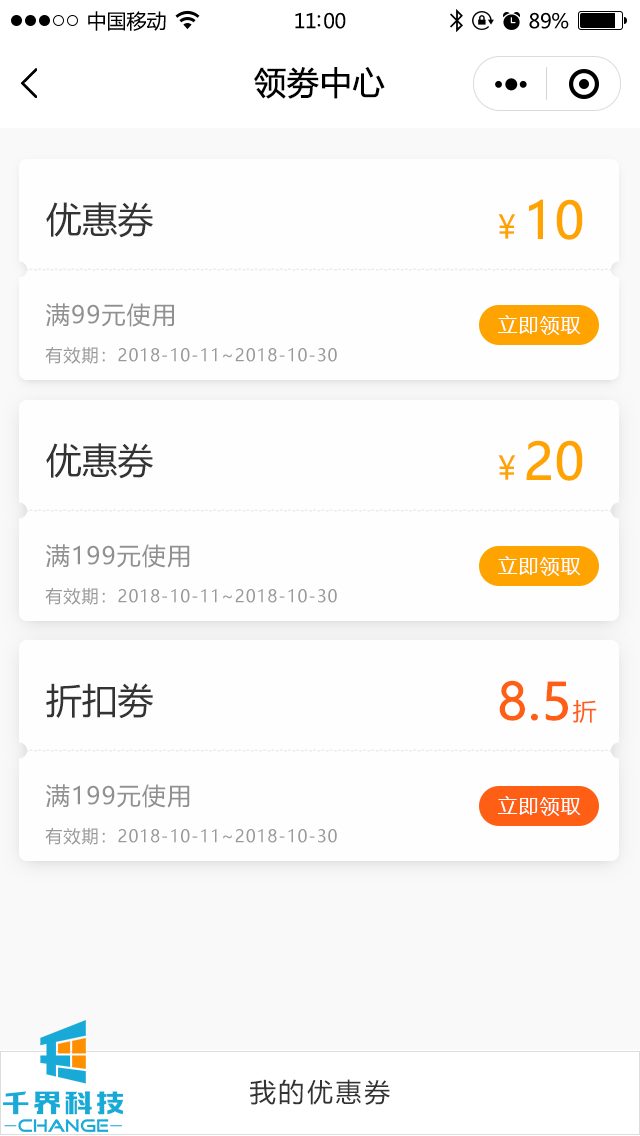
Task: Claim the 8.5折 discount coupon
Action: 539,806
